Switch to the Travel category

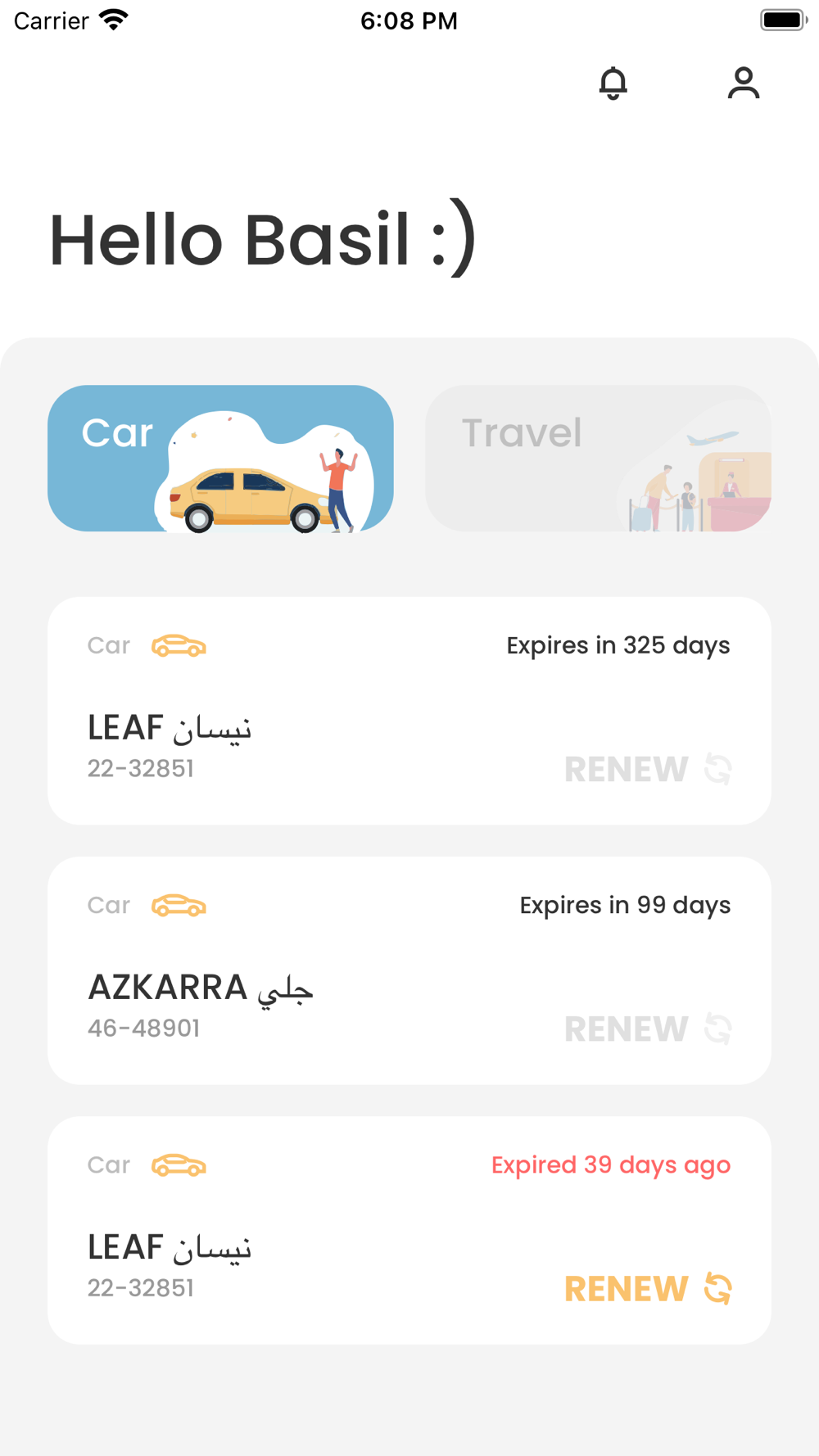point(598,459)
